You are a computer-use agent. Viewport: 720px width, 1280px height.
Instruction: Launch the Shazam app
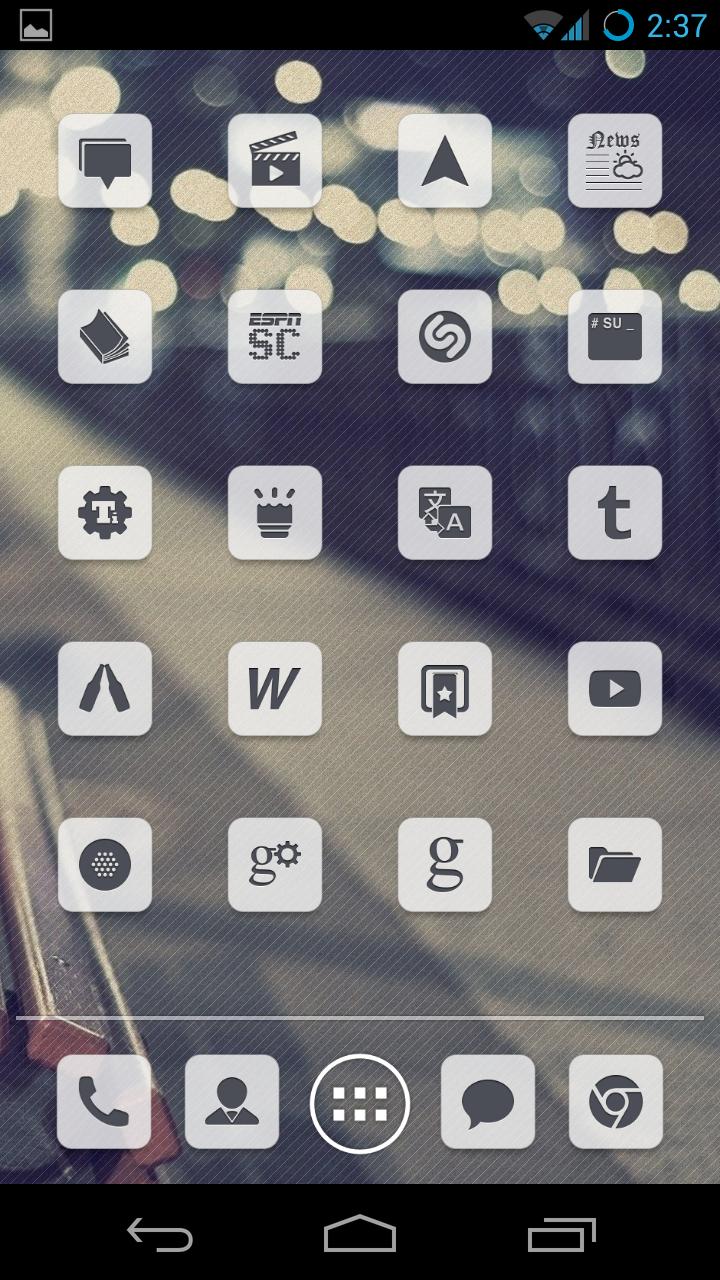click(x=445, y=337)
